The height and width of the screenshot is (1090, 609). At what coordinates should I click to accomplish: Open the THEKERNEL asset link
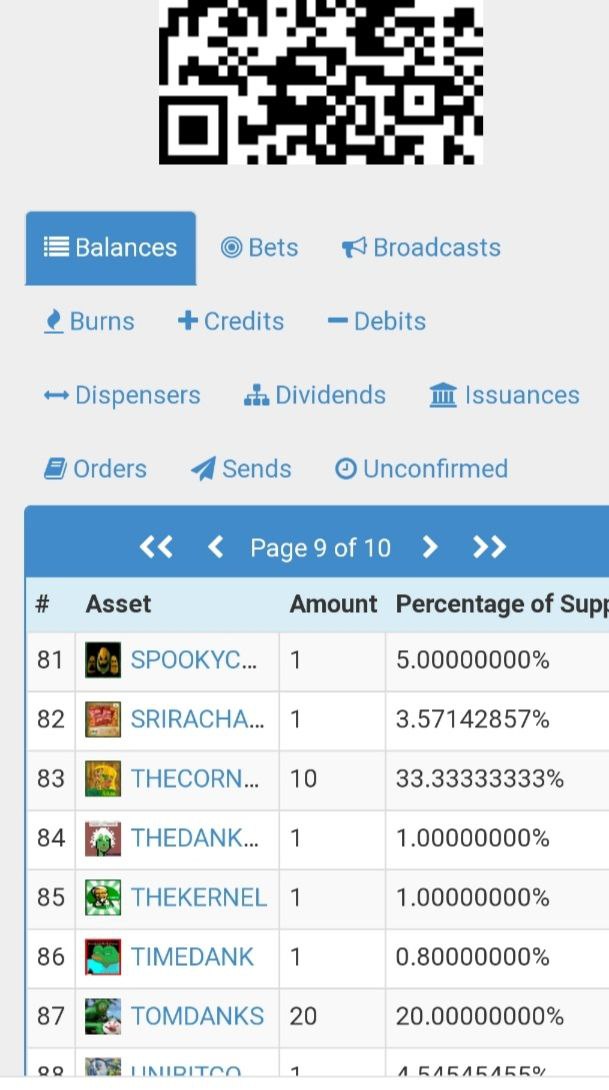pyautogui.click(x=199, y=897)
